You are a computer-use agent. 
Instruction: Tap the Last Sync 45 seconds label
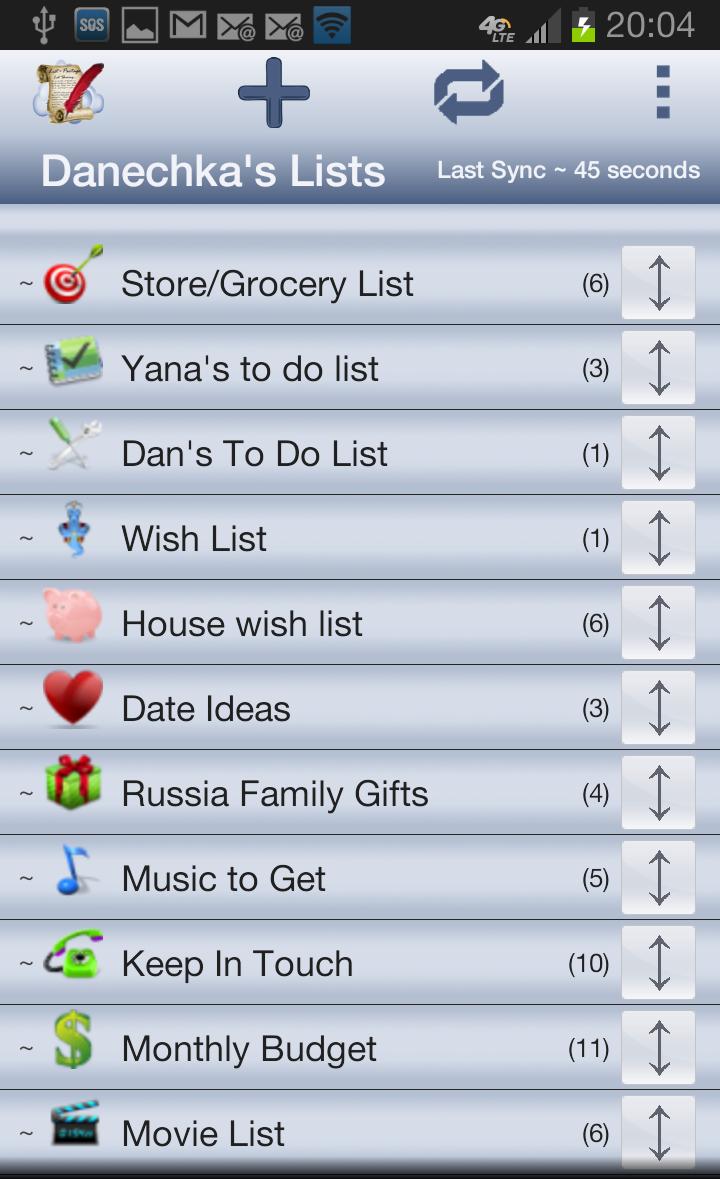point(567,170)
